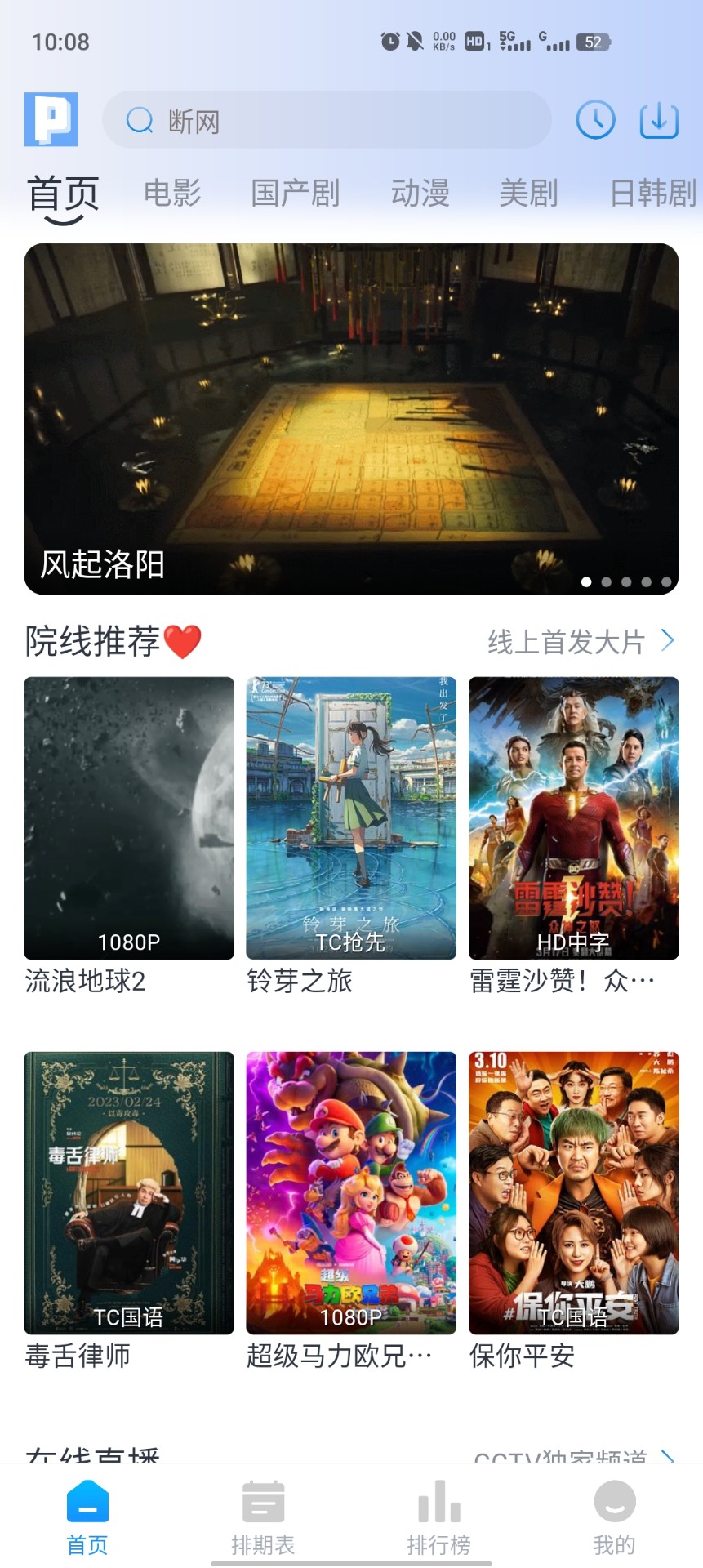Select the third carousel indicator dot
This screenshot has height=1568, width=703.
[x=626, y=582]
